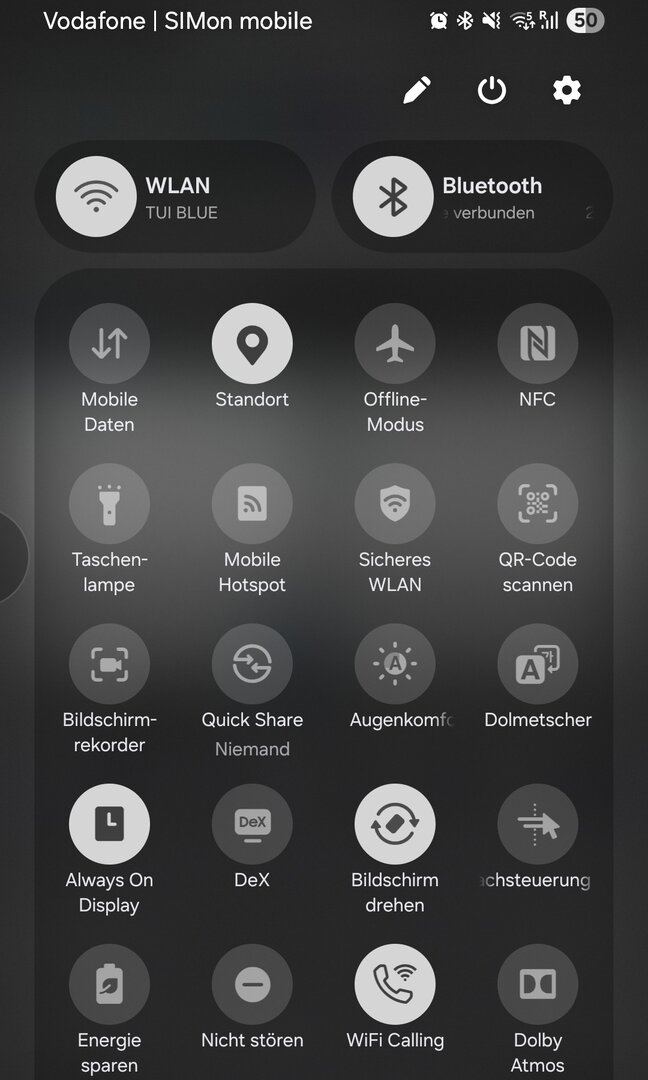Open the Dolmetscher tile

[x=538, y=664]
